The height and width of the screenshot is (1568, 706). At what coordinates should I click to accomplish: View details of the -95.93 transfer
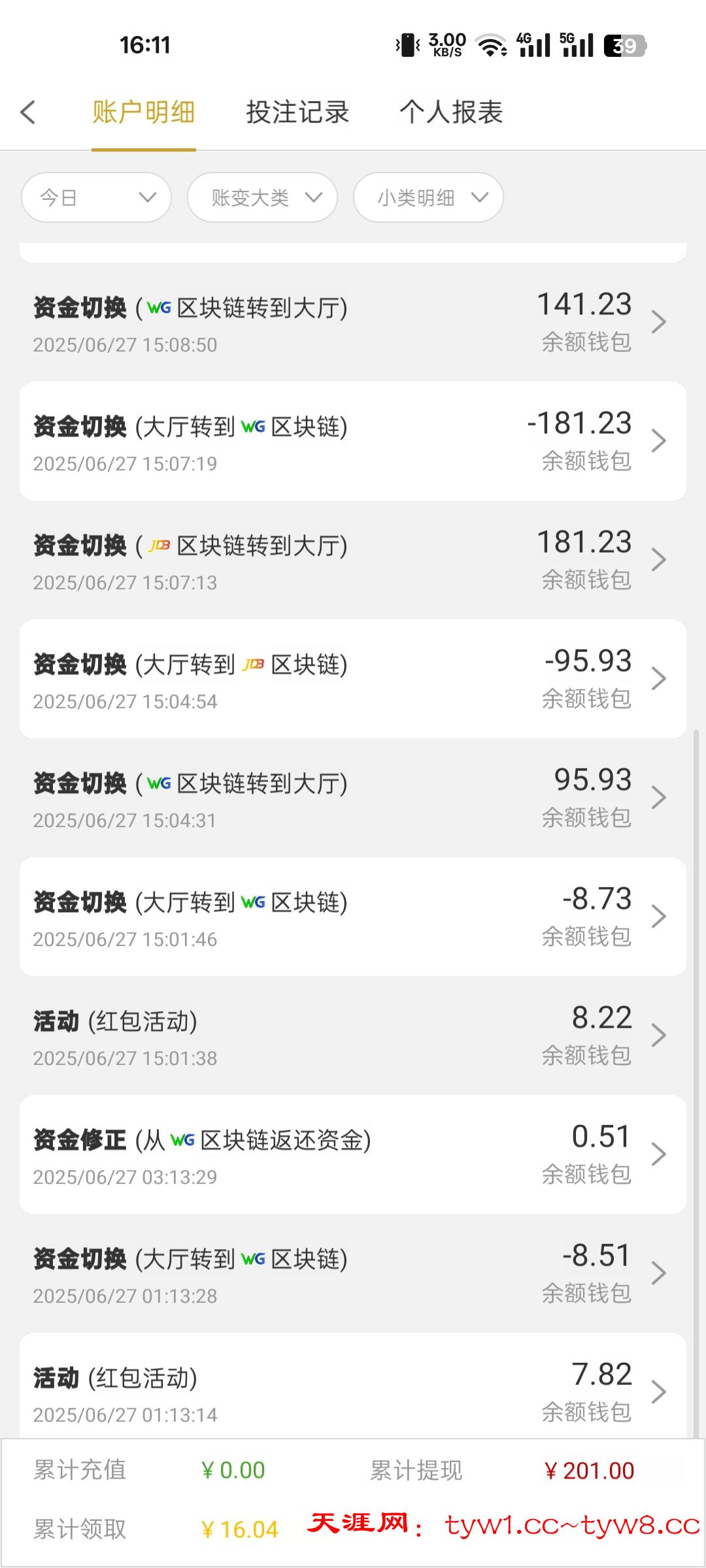pos(353,679)
